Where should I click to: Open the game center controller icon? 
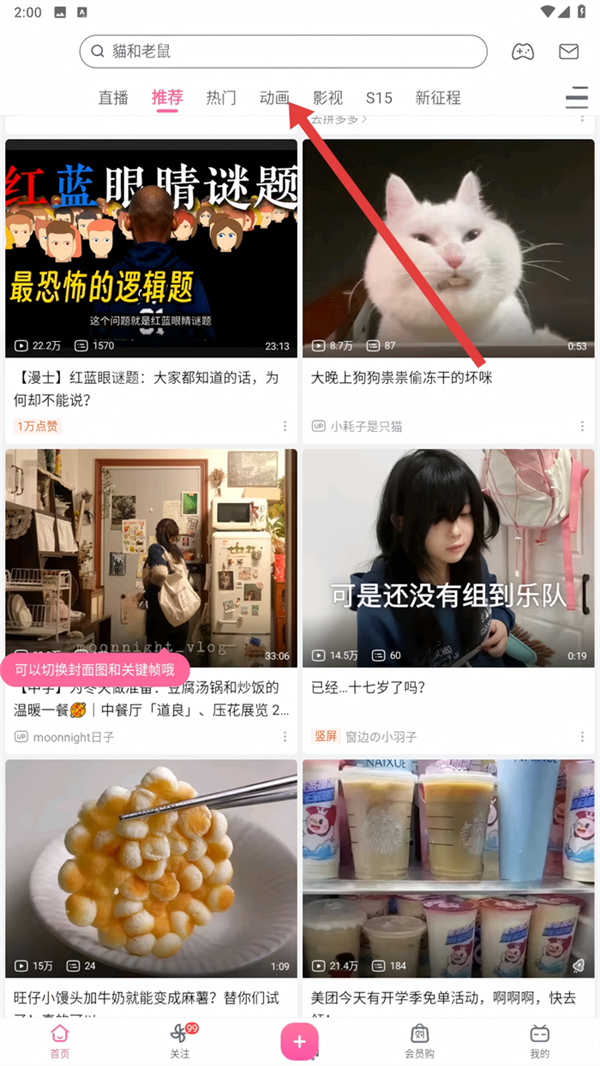pos(523,51)
